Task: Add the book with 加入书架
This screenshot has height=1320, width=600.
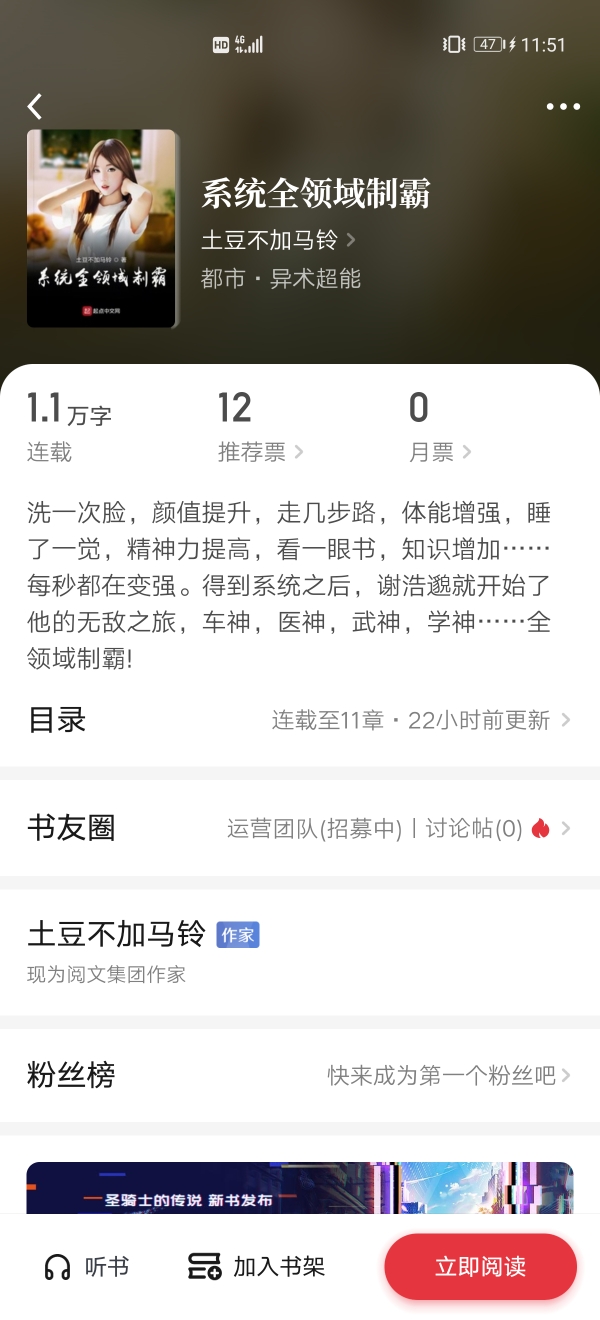Action: coord(257,1267)
